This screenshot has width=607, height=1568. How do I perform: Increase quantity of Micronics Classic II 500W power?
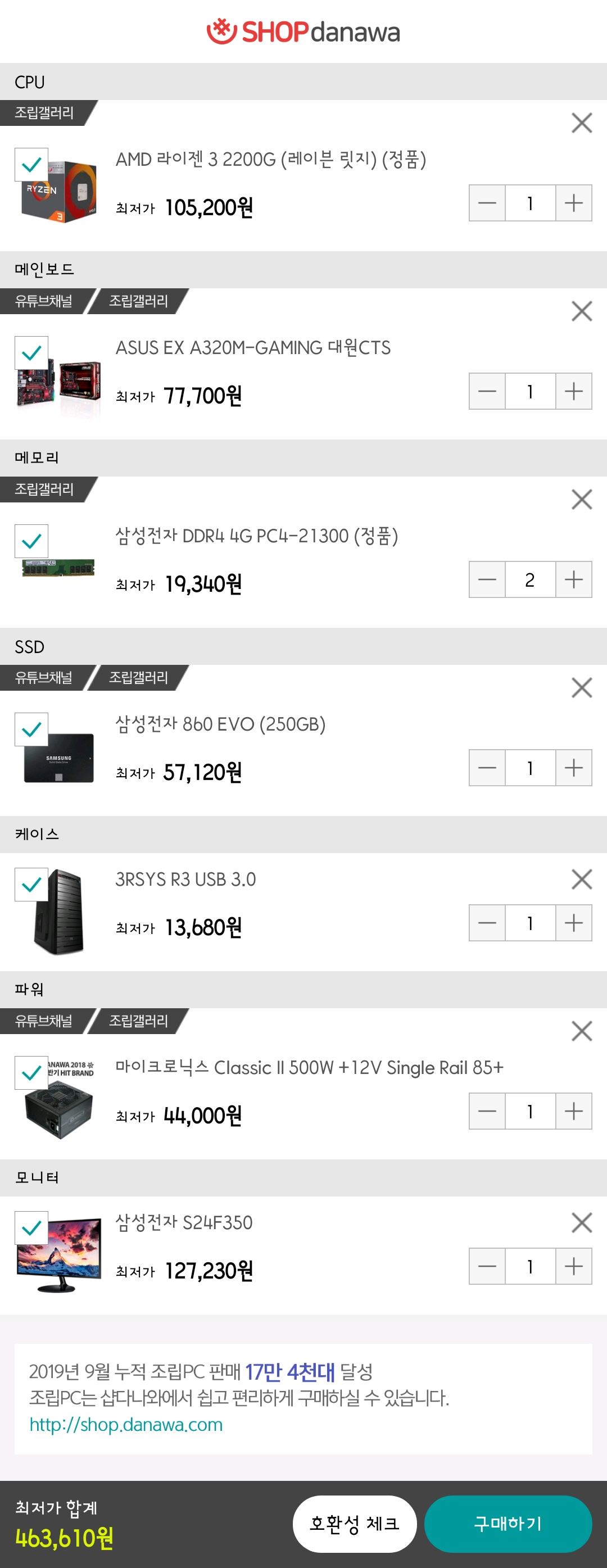tap(573, 1111)
